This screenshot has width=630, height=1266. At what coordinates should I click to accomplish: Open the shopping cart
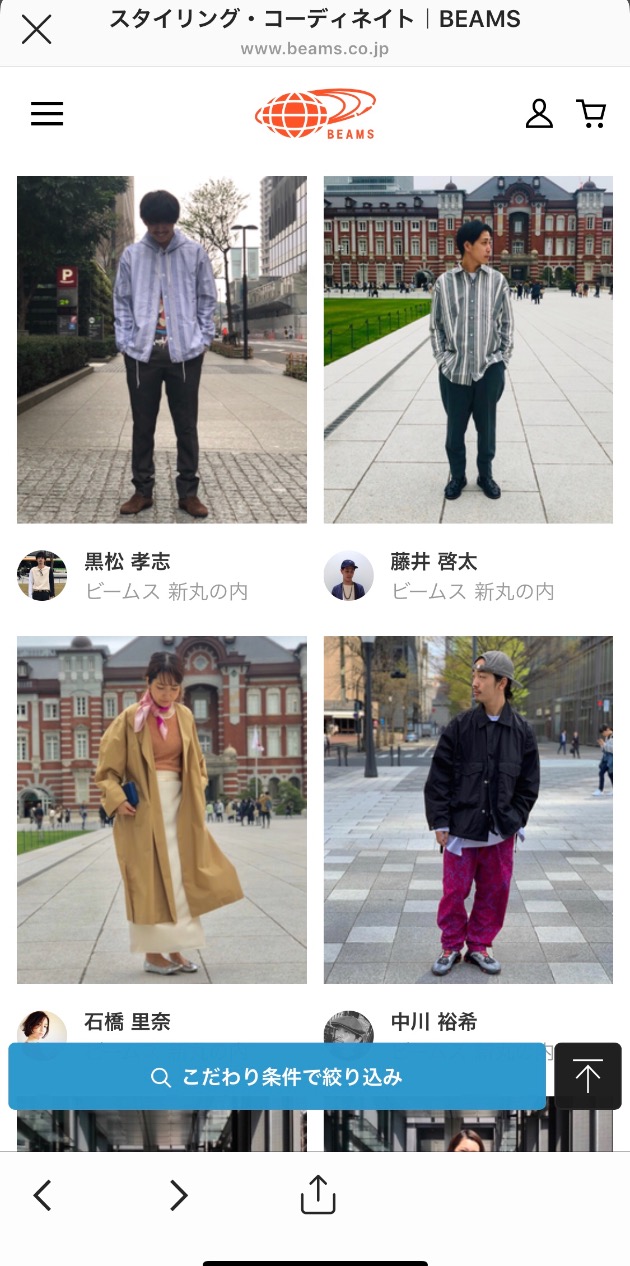coord(591,114)
